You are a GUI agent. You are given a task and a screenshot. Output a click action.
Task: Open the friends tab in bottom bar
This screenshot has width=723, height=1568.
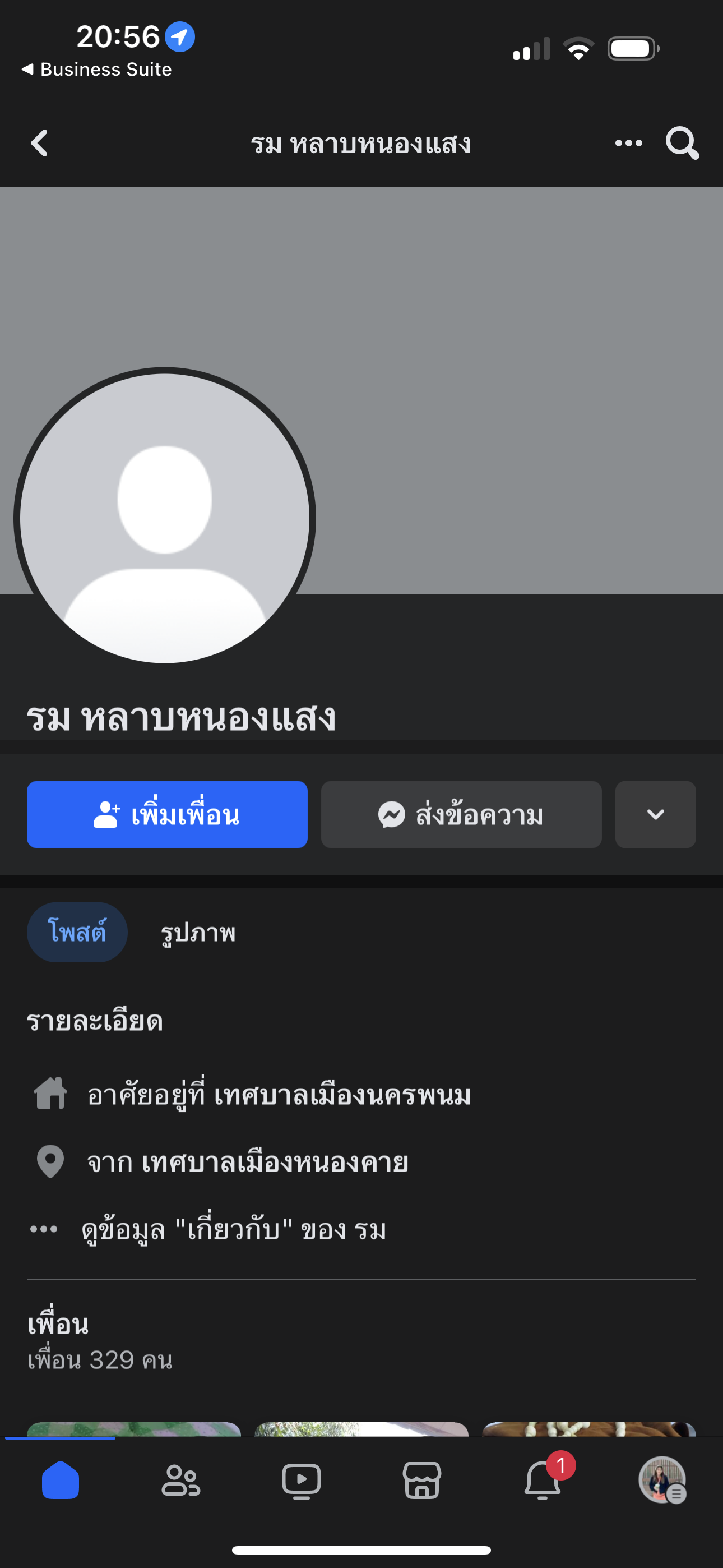180,1481
